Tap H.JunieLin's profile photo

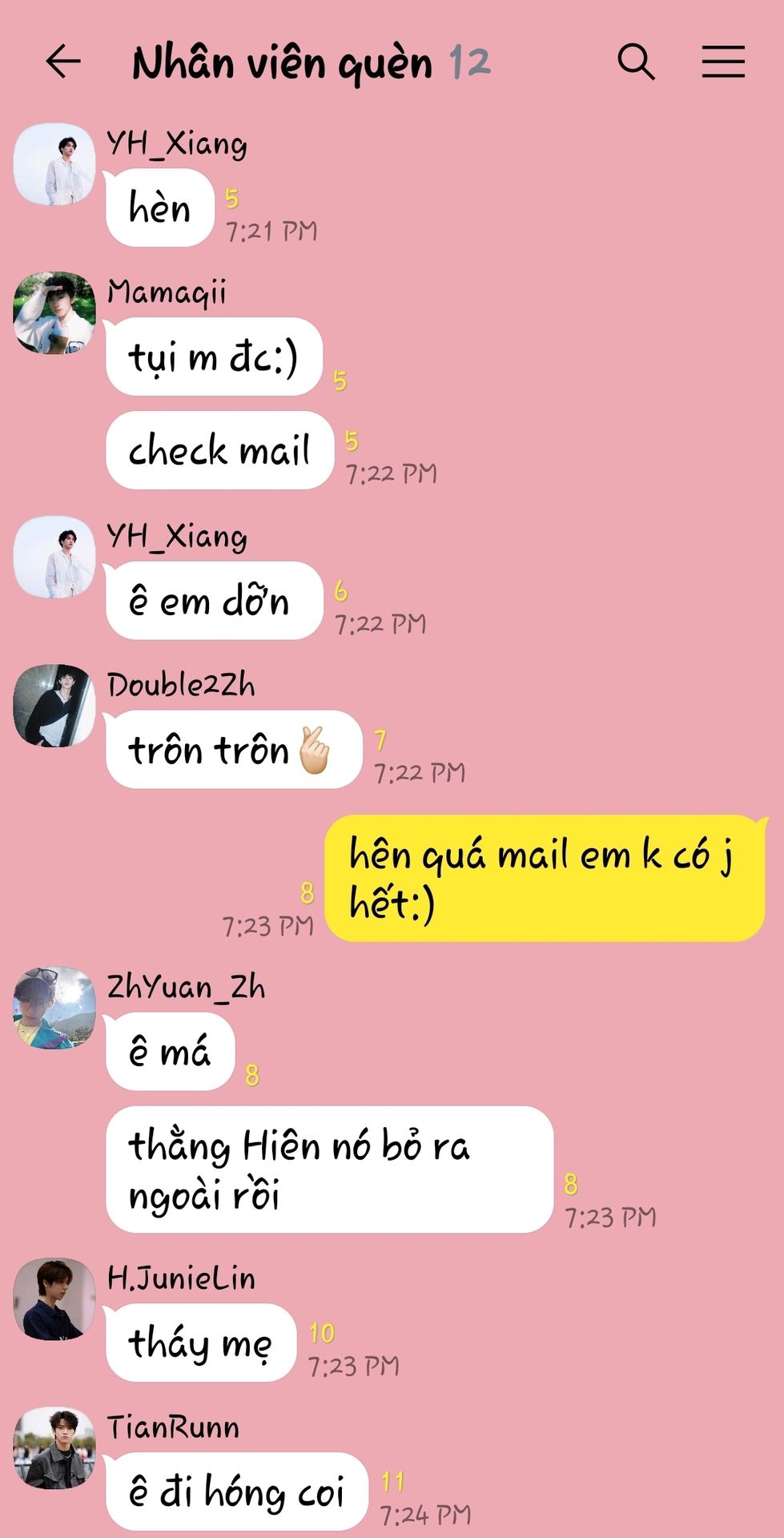point(54,1298)
